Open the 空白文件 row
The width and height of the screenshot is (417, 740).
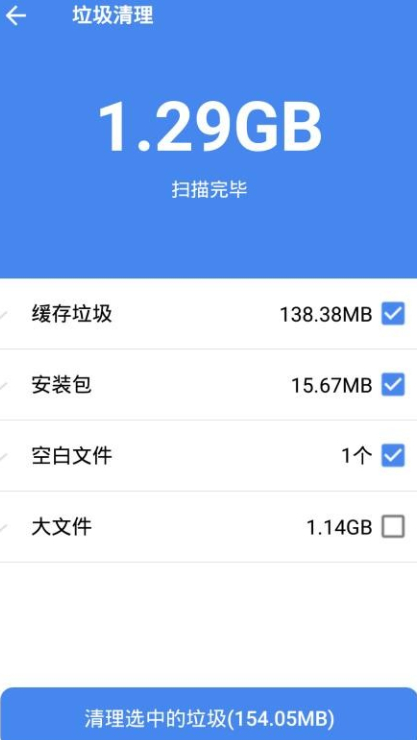(208, 456)
